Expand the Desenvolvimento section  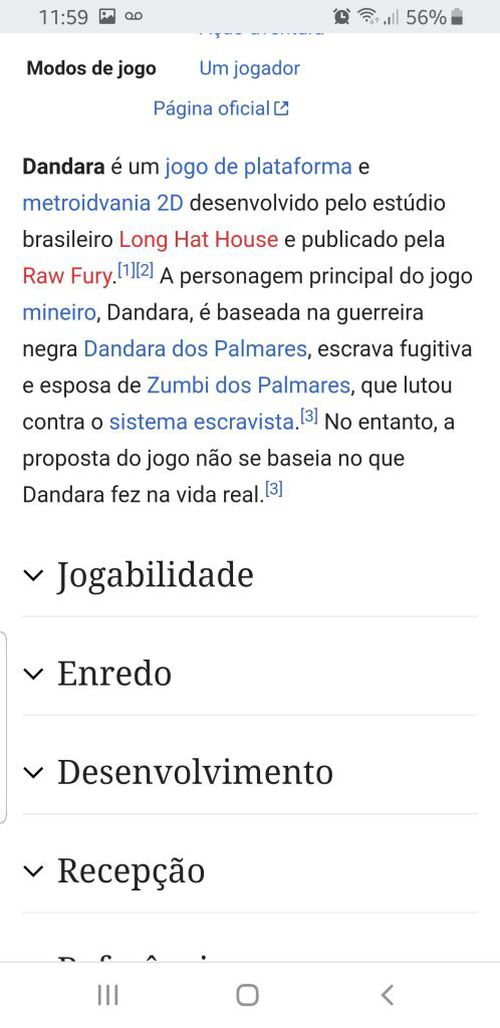click(x=250, y=772)
